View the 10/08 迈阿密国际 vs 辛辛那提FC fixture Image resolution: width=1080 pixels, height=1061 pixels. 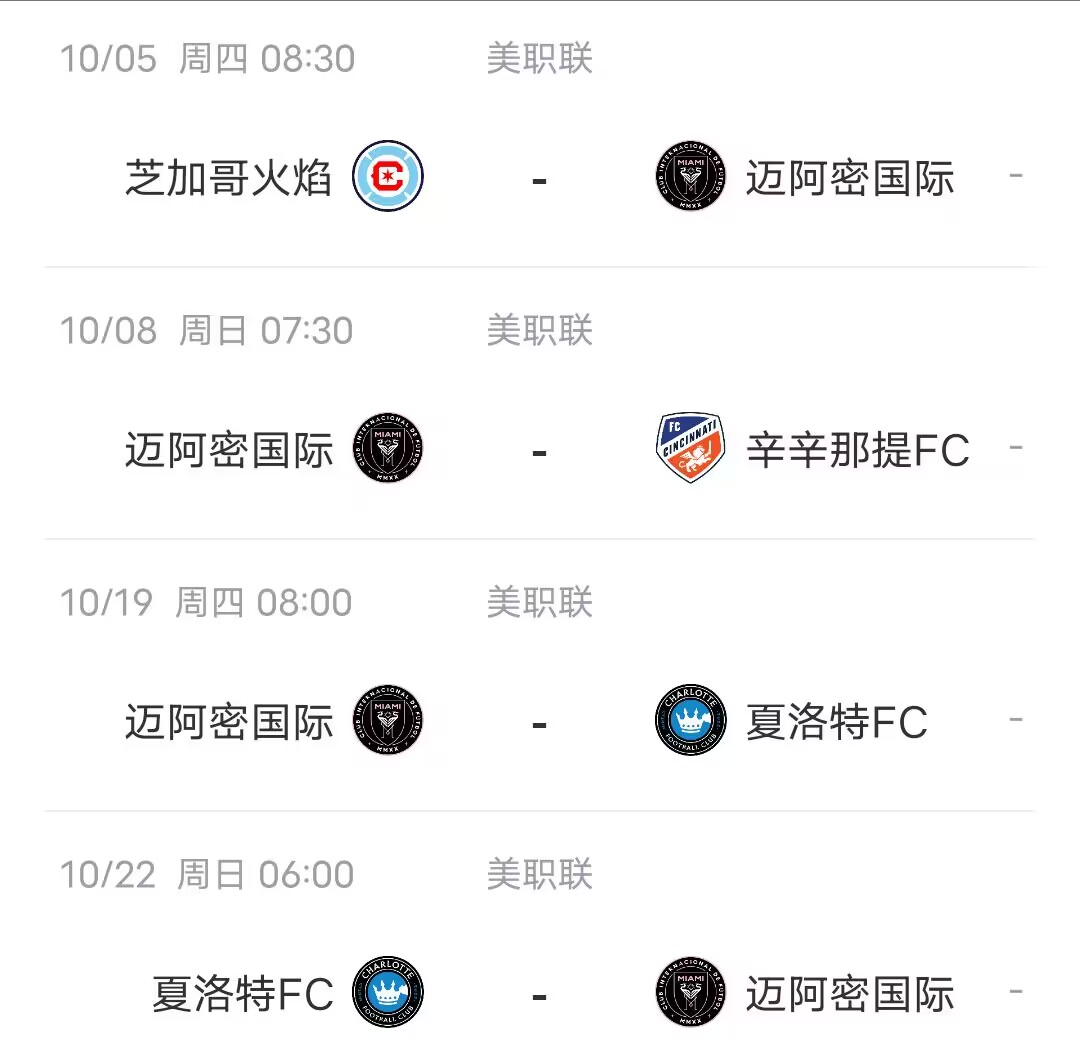(x=539, y=450)
